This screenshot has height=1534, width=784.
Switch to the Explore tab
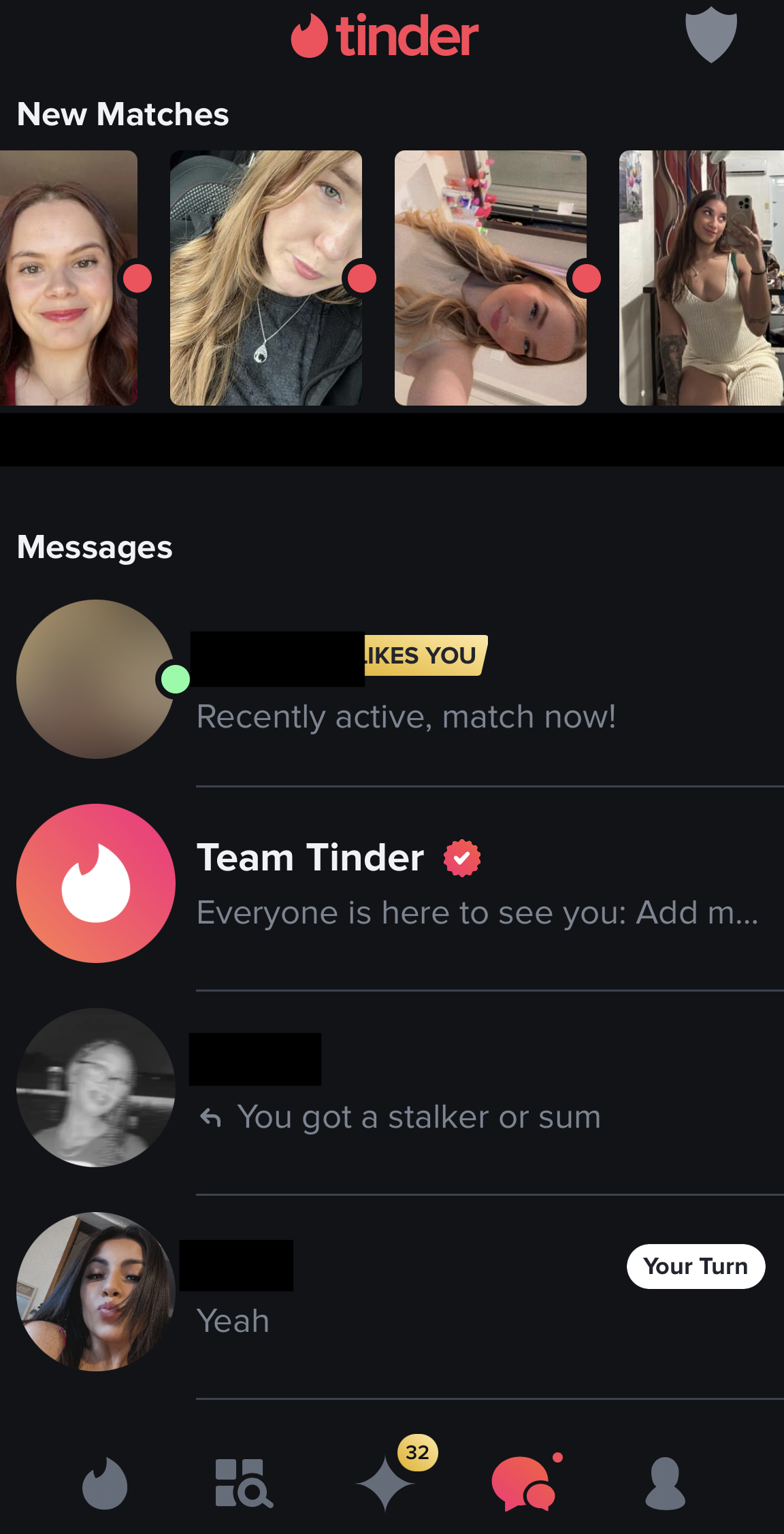[x=244, y=1484]
